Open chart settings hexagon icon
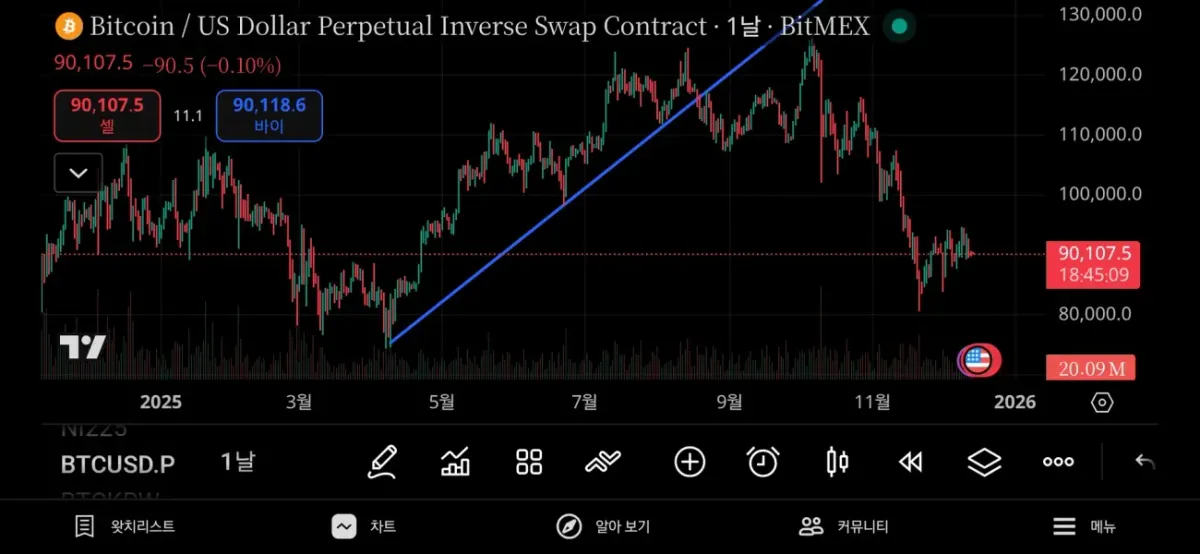Screen dimensions: 1200x554 click(x=1102, y=402)
